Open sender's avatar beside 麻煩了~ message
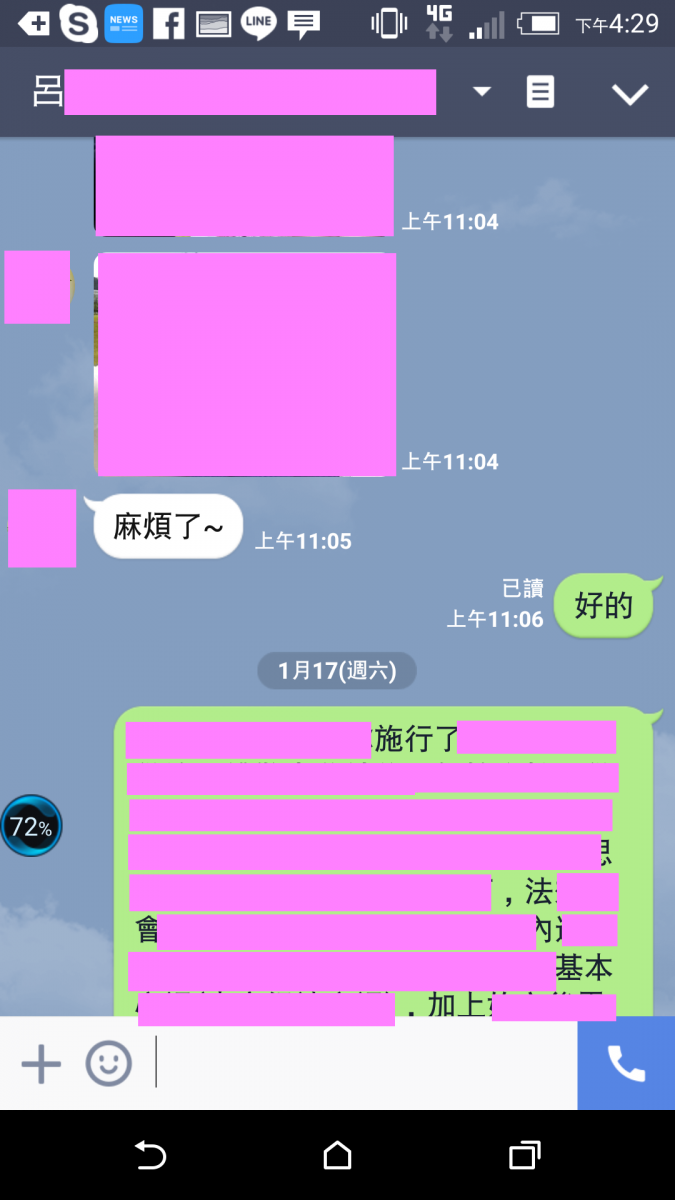The height and width of the screenshot is (1200, 675). 42,528
